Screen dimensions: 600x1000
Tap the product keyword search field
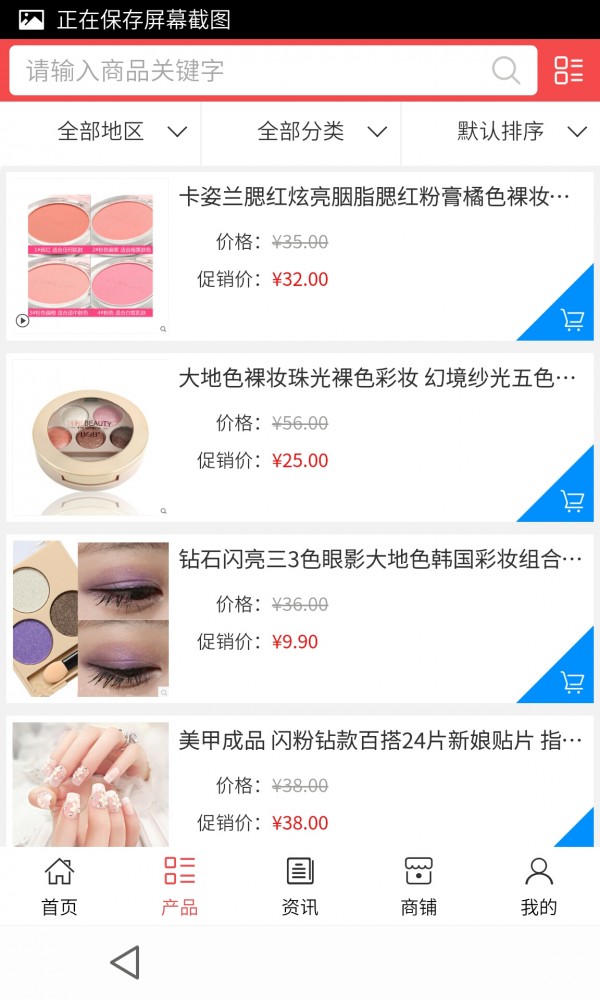point(250,71)
